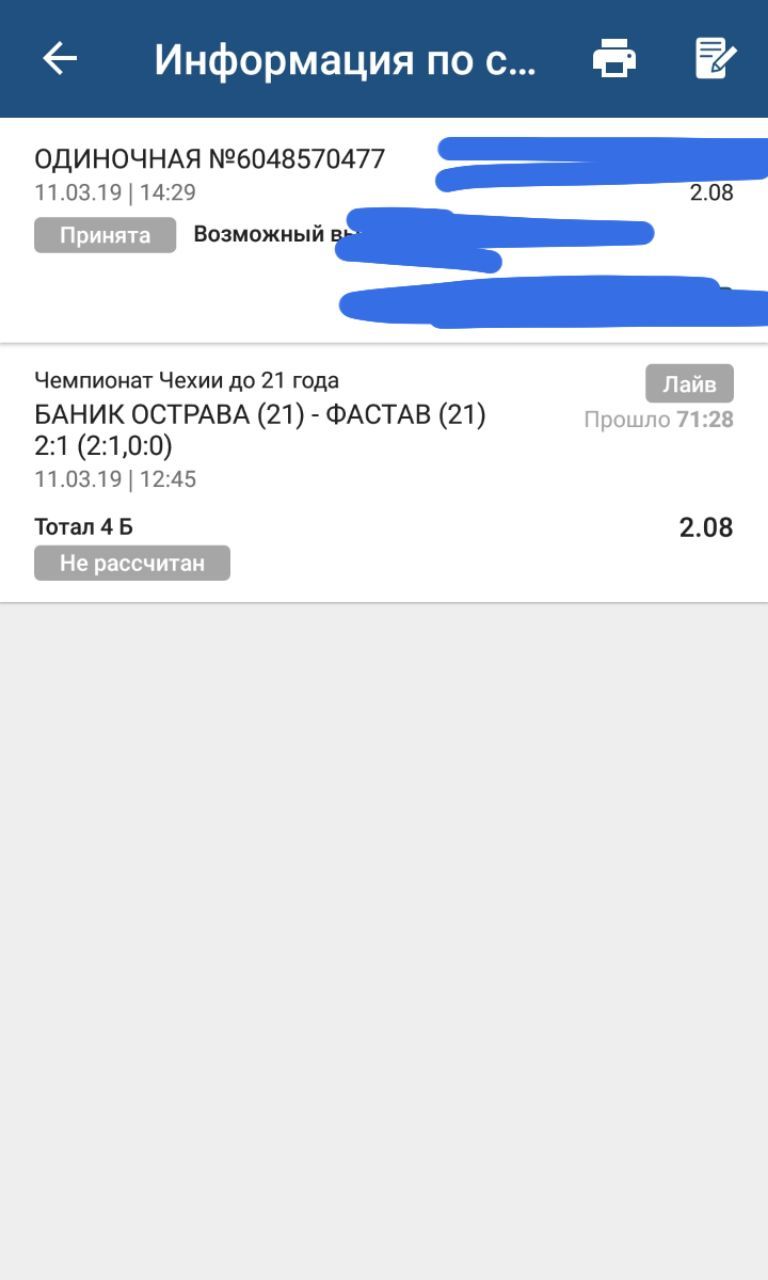Open the edit bet icon
This screenshot has height=1280, width=768.
click(x=715, y=59)
